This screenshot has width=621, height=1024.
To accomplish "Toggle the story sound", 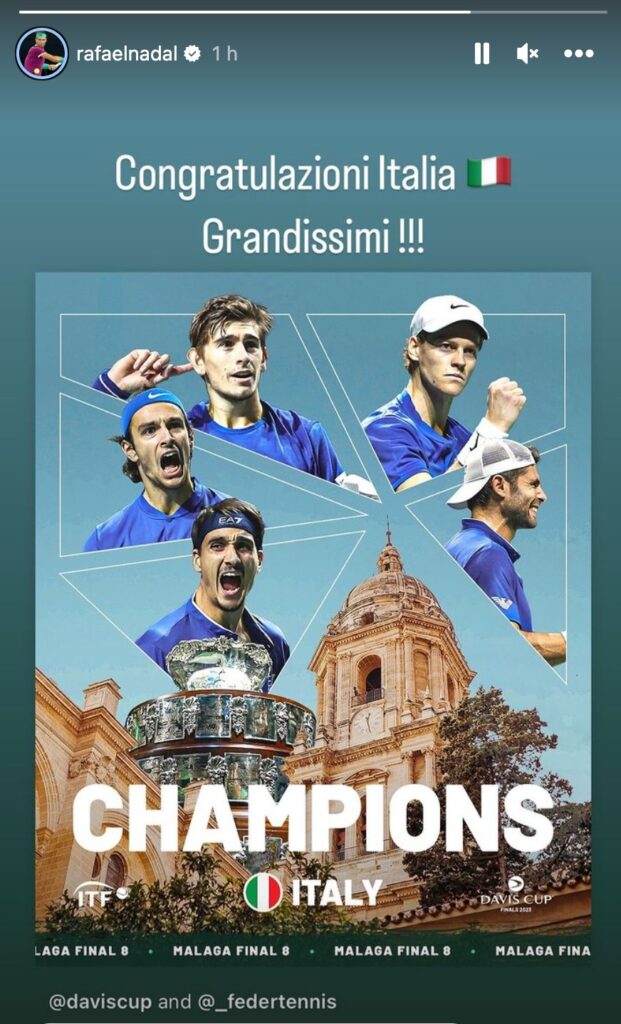I will (528, 54).
